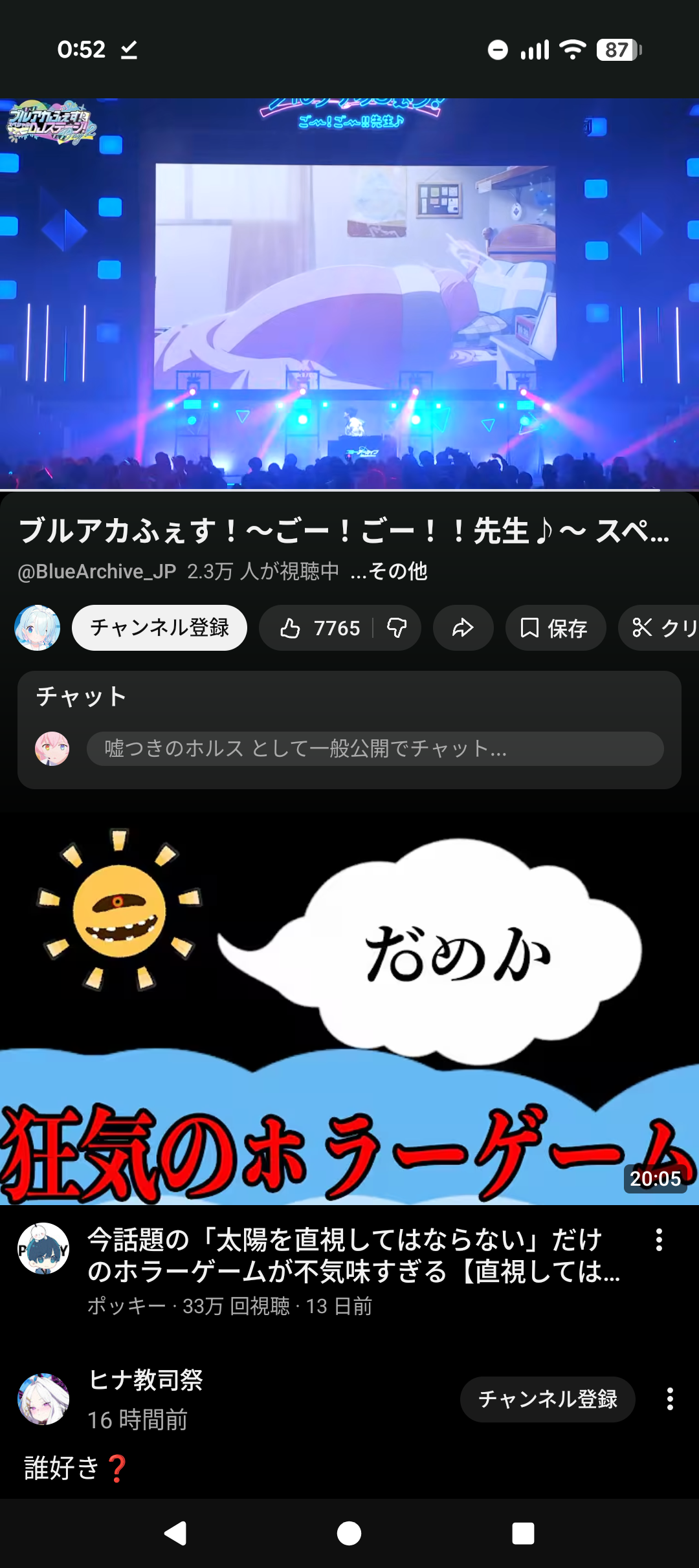Dislike the Blue Archive live stream
The image size is (699, 1568).
click(x=397, y=627)
